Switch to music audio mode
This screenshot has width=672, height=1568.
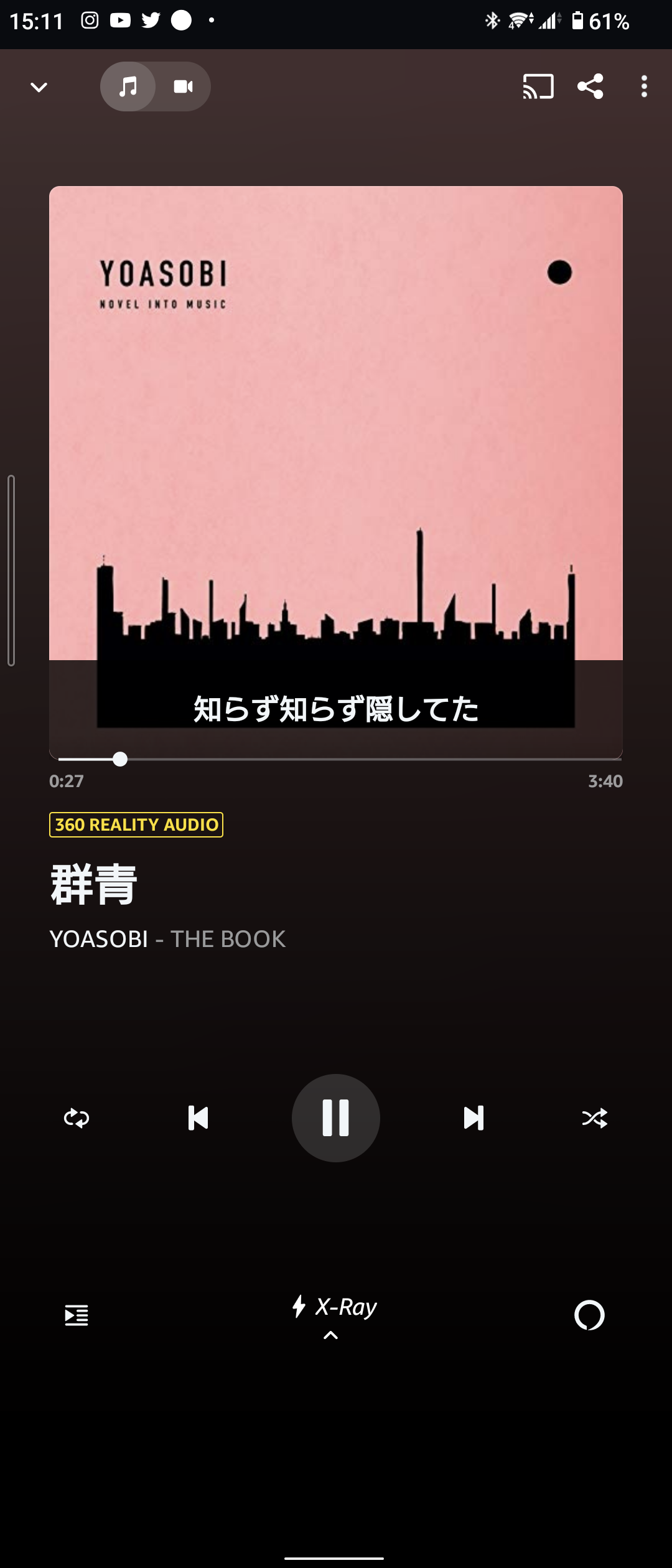click(128, 86)
